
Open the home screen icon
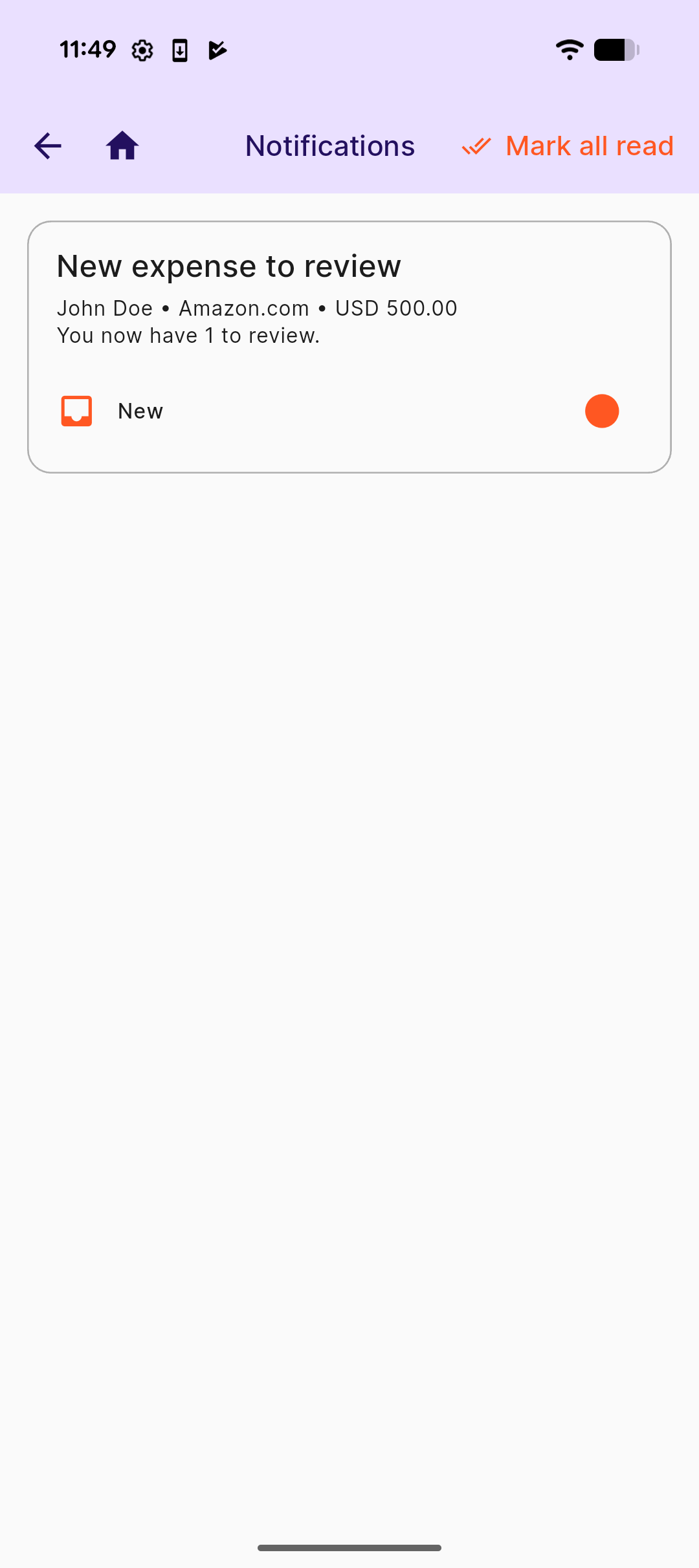pyautogui.click(x=122, y=146)
